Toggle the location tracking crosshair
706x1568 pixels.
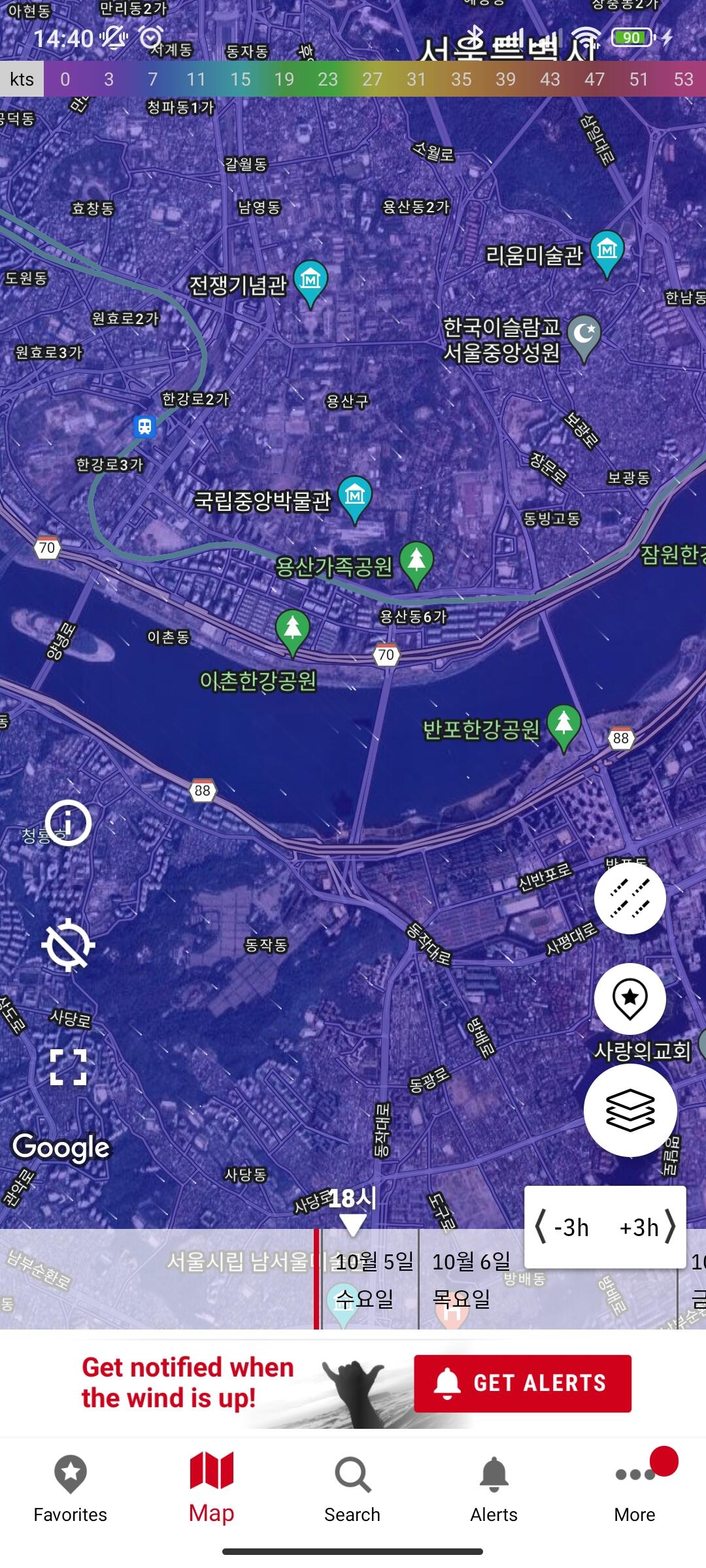point(68,945)
